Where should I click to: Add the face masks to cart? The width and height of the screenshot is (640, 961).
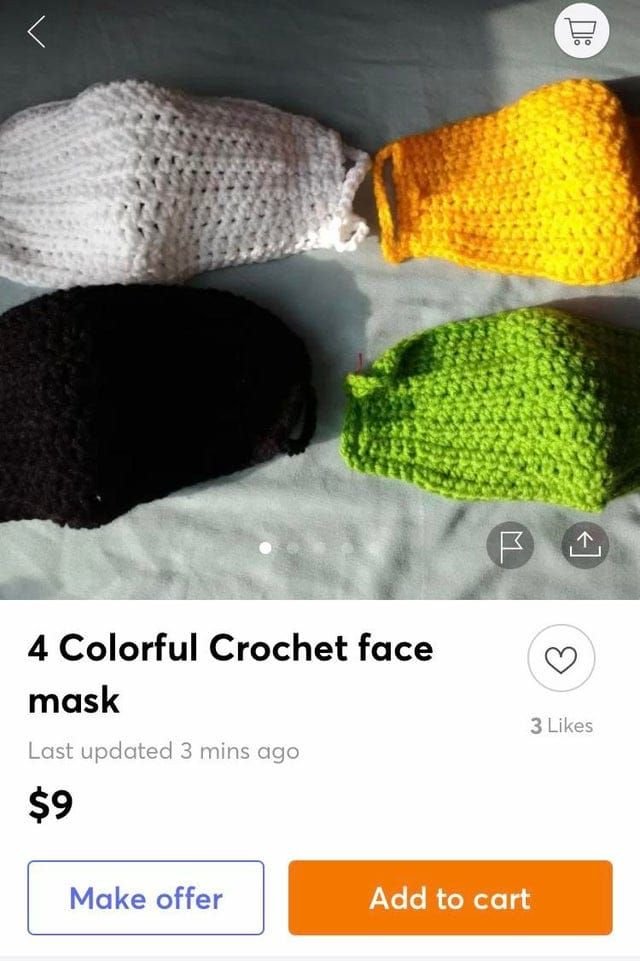450,897
